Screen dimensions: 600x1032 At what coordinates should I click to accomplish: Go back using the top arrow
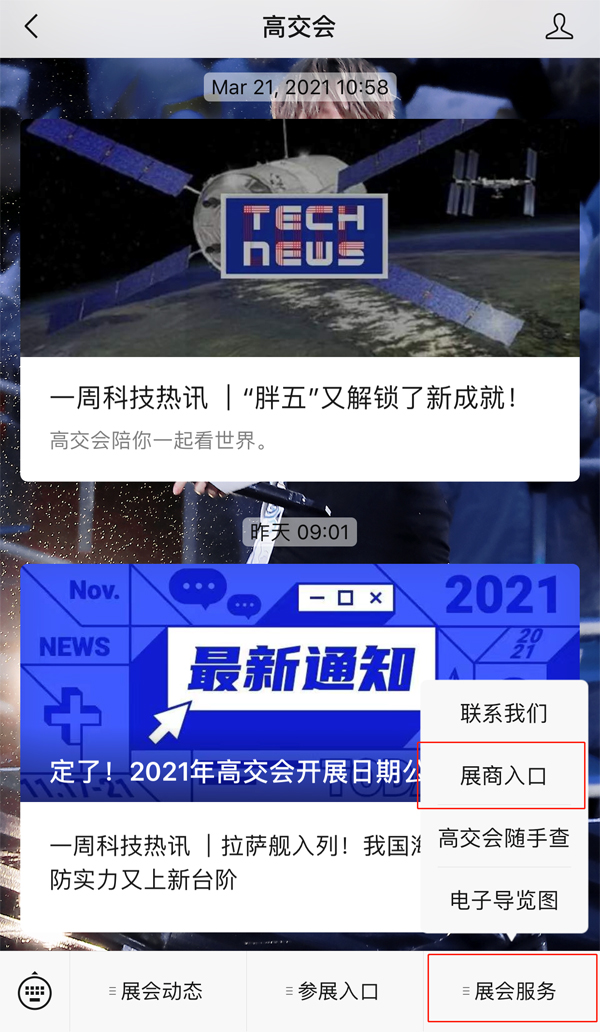[x=31, y=27]
